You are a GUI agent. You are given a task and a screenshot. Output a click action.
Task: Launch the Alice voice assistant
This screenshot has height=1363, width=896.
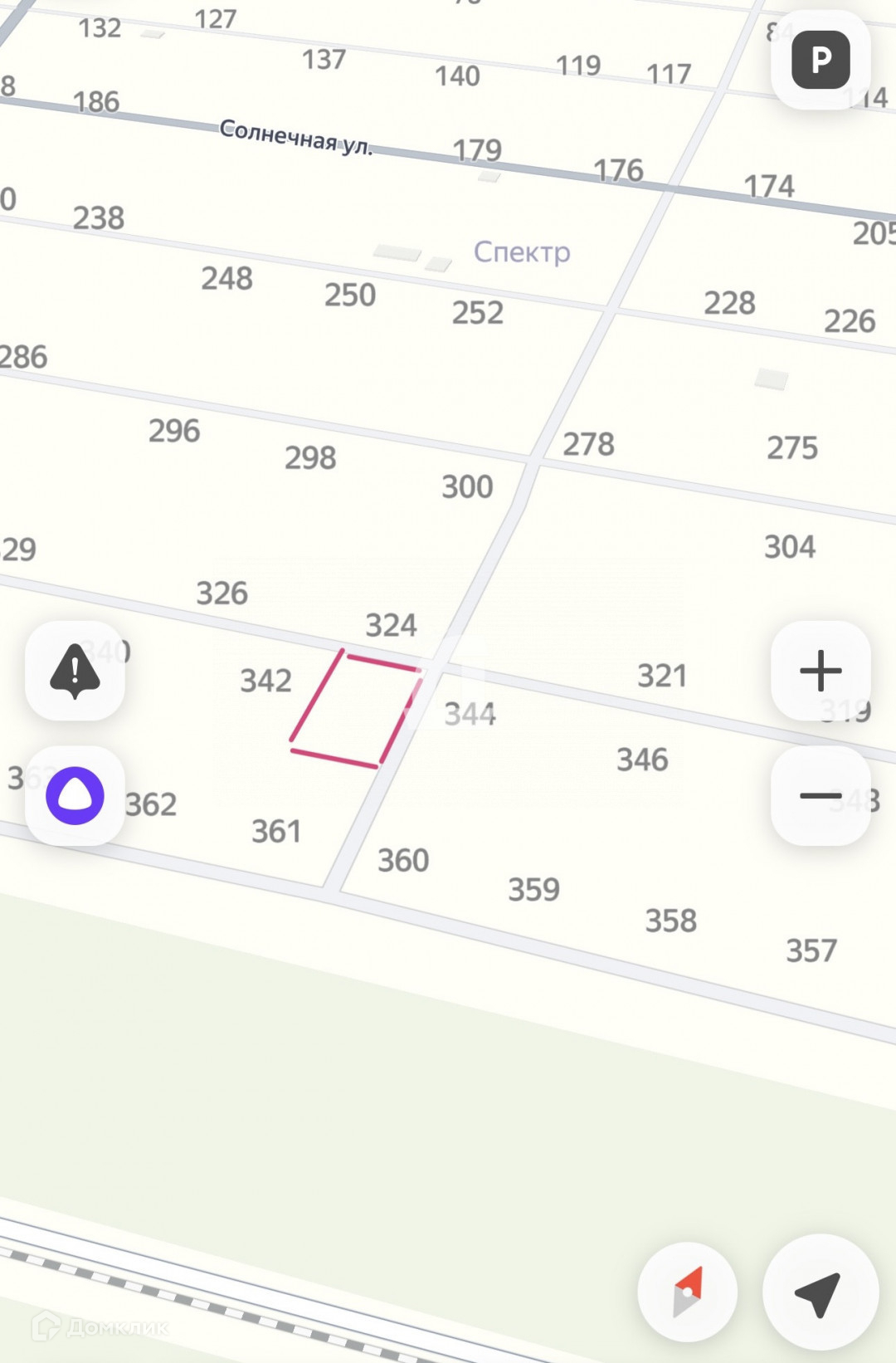point(75,796)
